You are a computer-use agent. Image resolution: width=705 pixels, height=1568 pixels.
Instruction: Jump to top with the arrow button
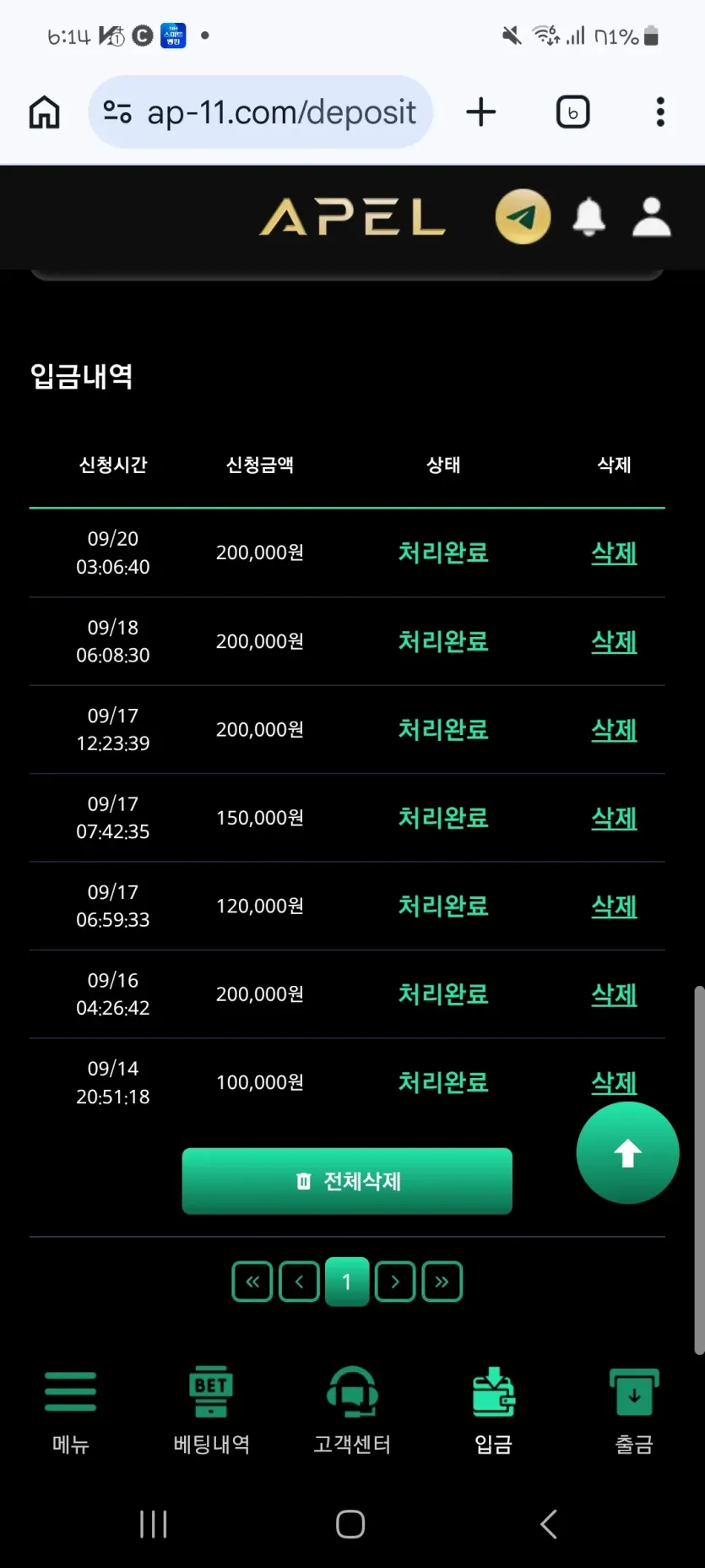(627, 1152)
